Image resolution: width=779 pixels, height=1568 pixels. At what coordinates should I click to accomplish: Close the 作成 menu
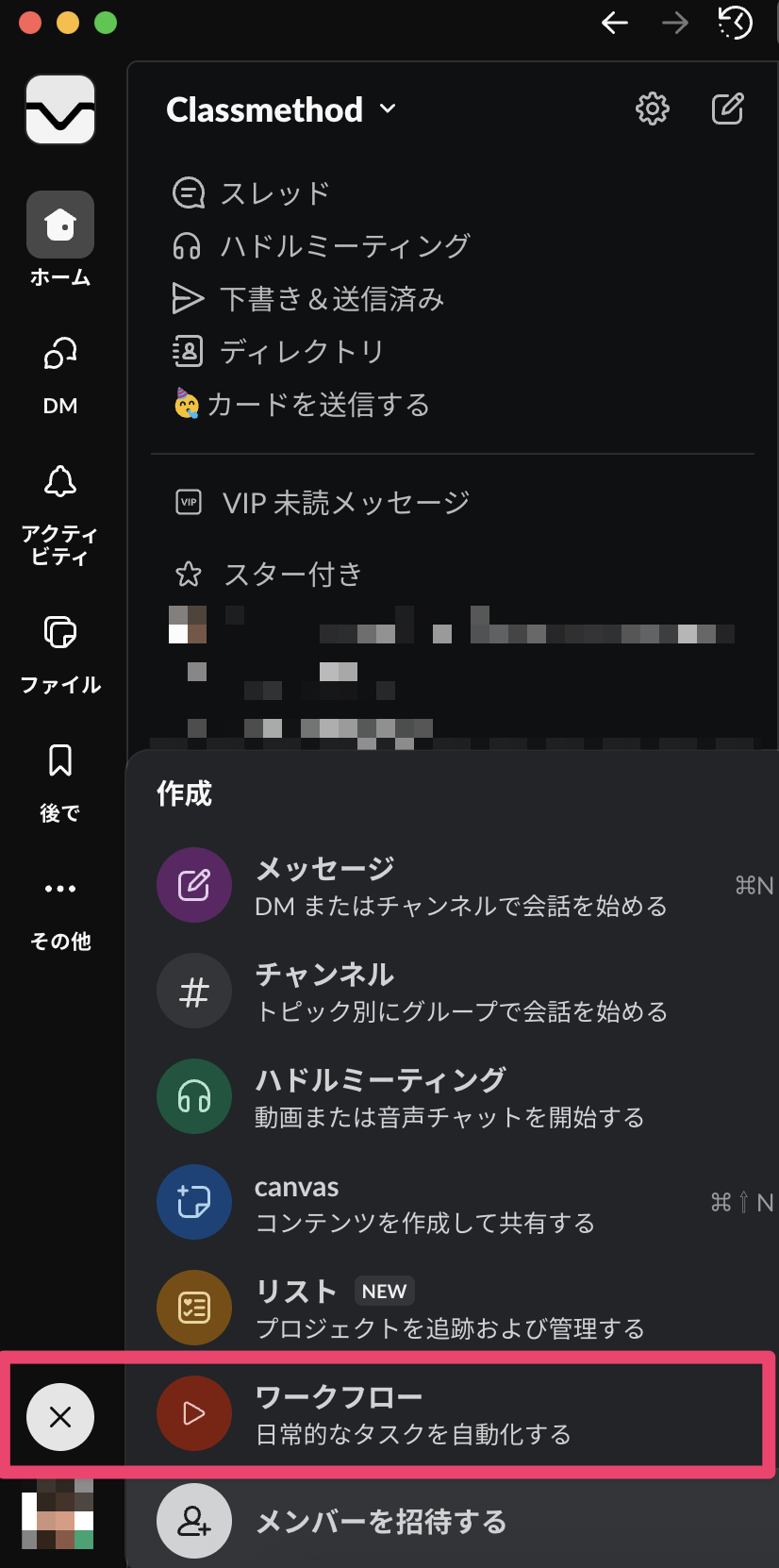[x=60, y=1416]
